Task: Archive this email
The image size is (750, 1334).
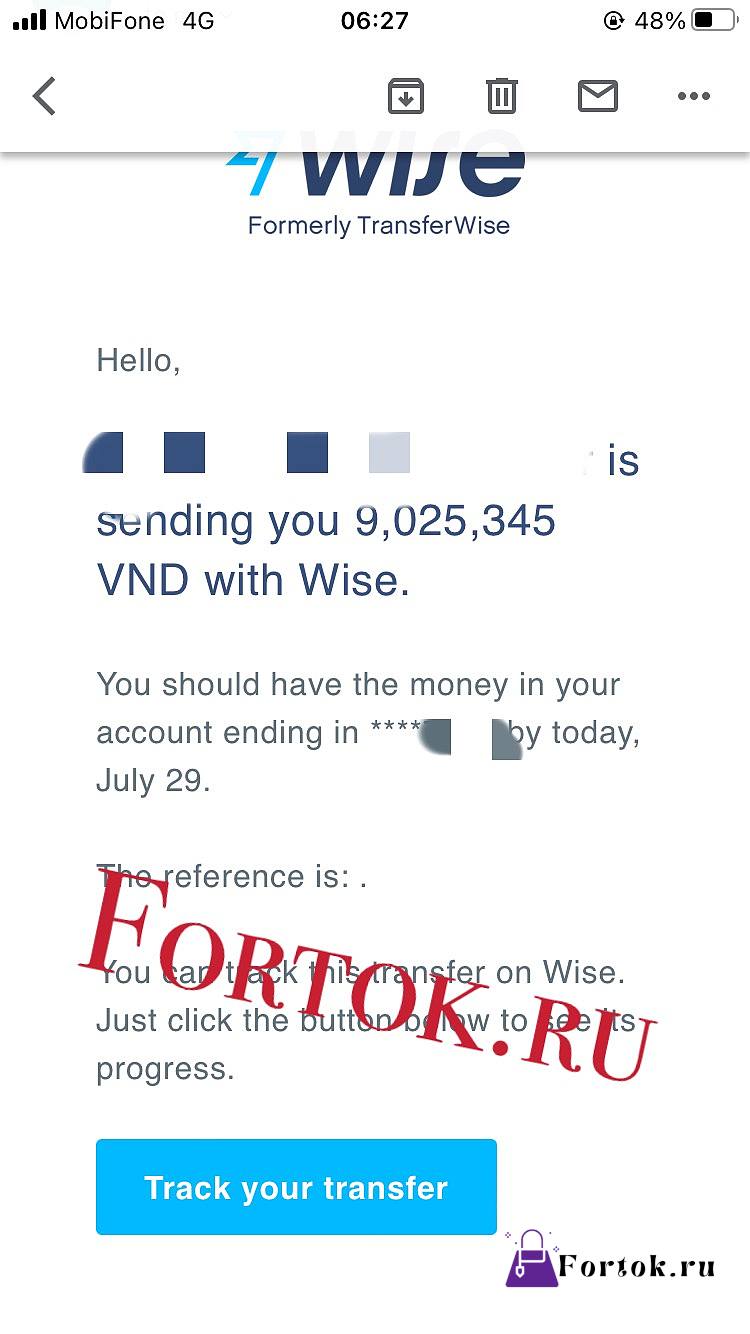Action: click(405, 96)
